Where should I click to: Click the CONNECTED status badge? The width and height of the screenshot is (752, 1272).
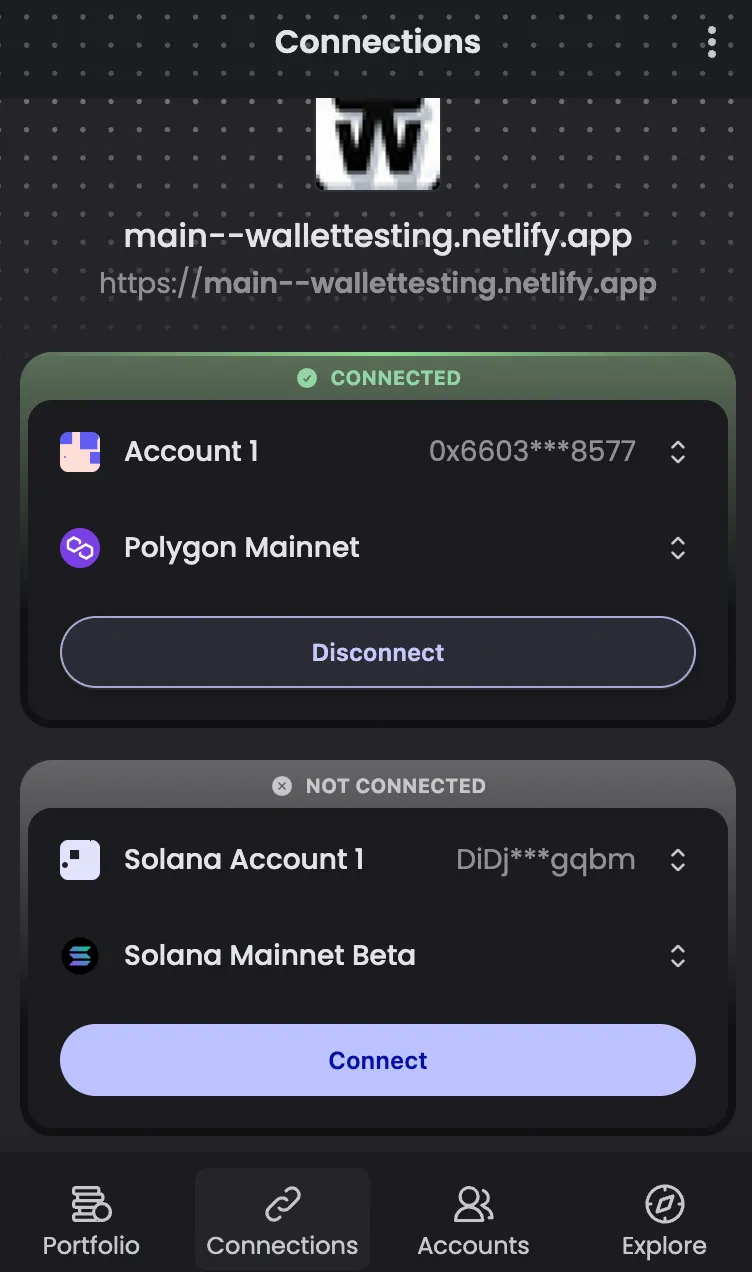pyautogui.click(x=377, y=378)
